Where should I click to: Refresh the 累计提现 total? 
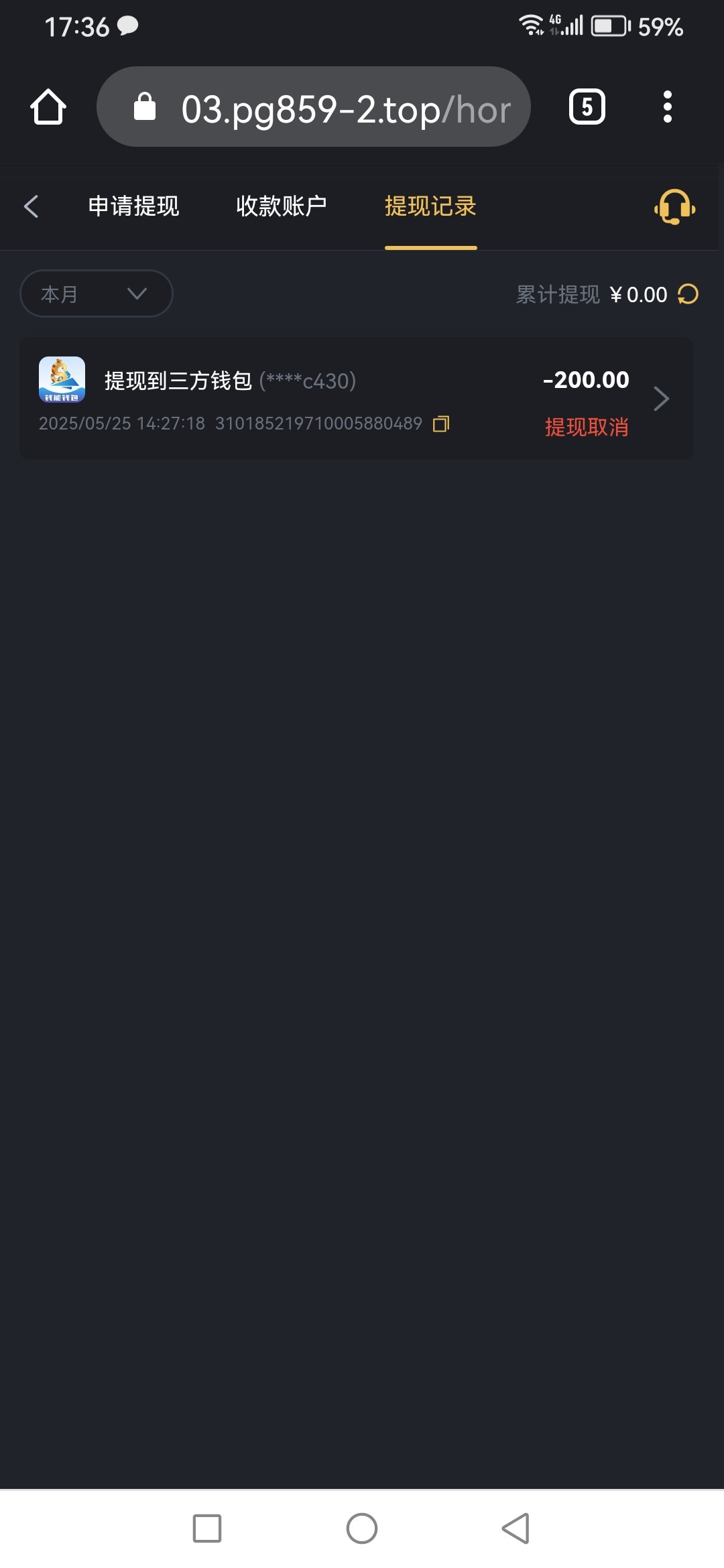688,294
